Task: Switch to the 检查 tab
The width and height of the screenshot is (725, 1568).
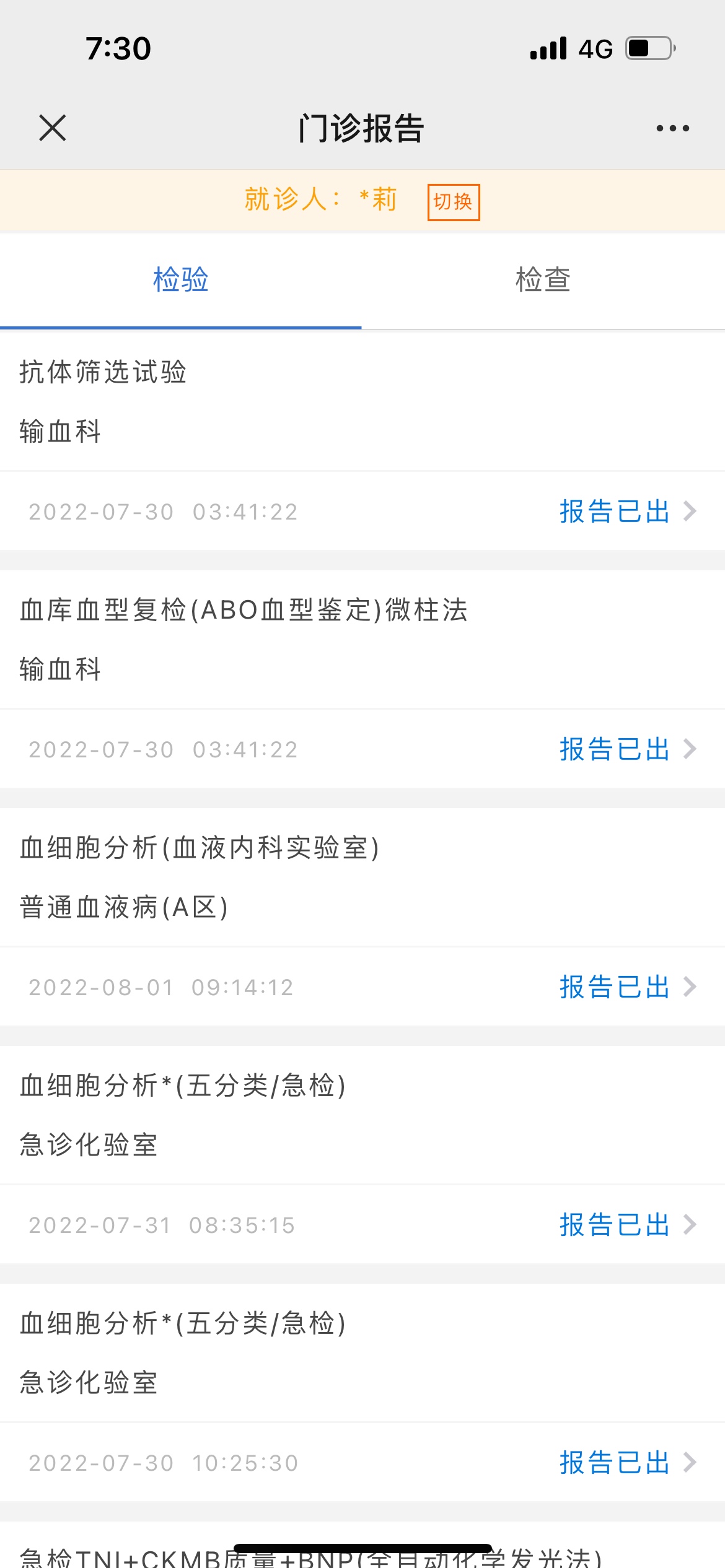Action: coord(543,280)
